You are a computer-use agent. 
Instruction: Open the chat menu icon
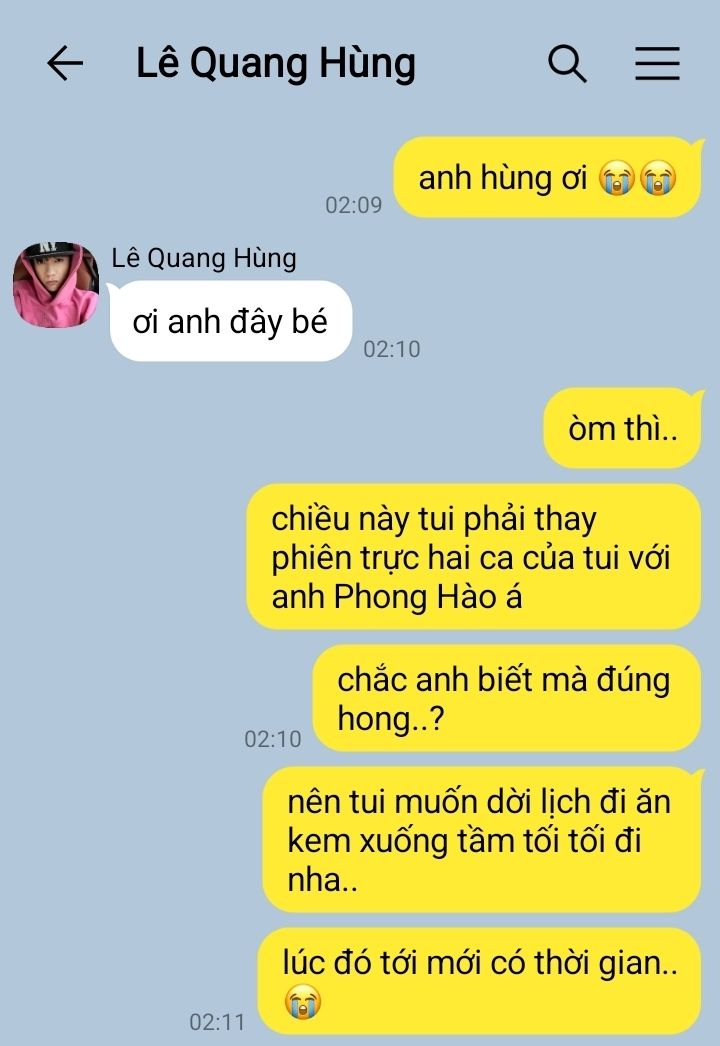pos(657,64)
